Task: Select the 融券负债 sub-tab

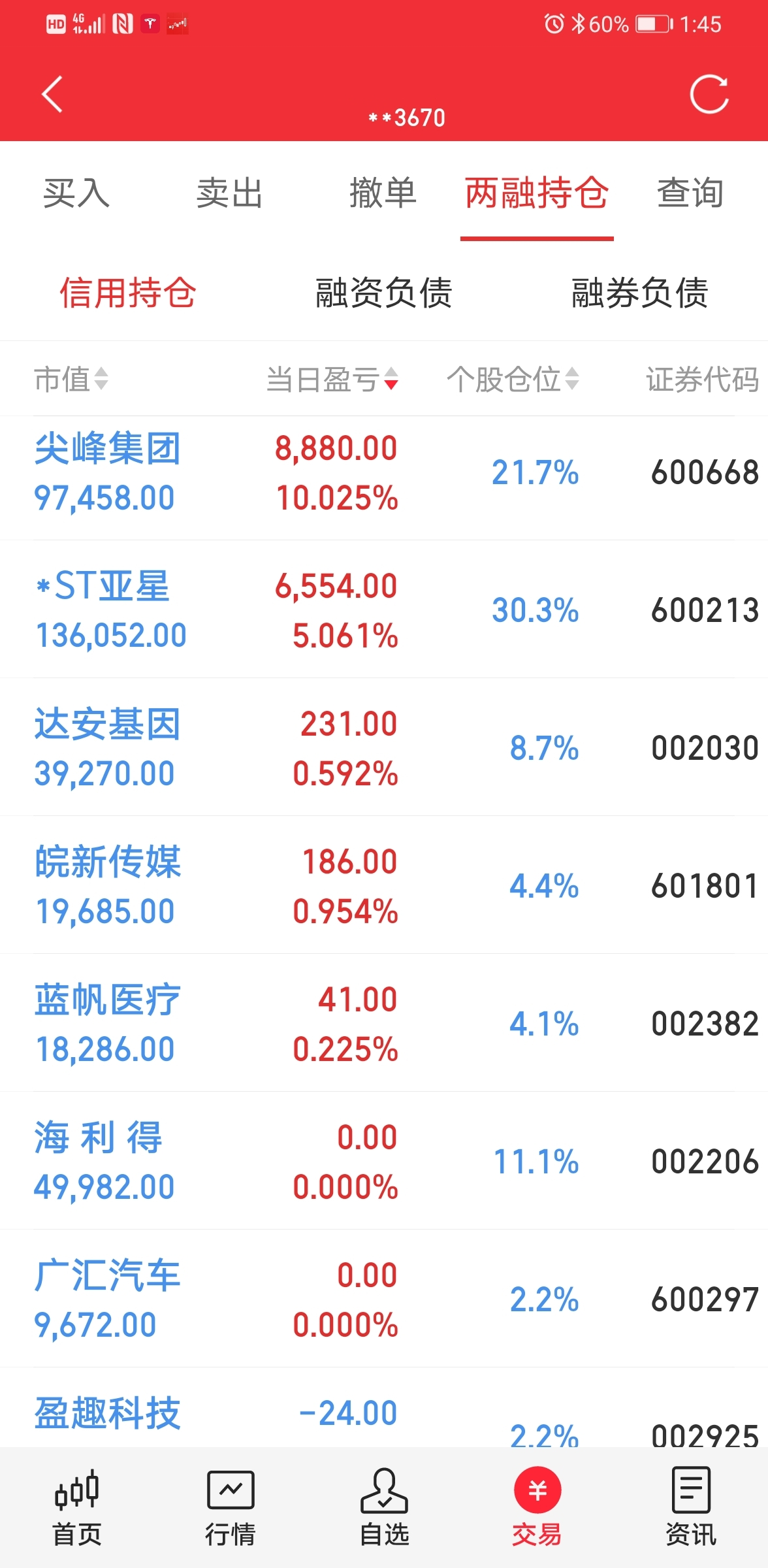Action: click(639, 292)
